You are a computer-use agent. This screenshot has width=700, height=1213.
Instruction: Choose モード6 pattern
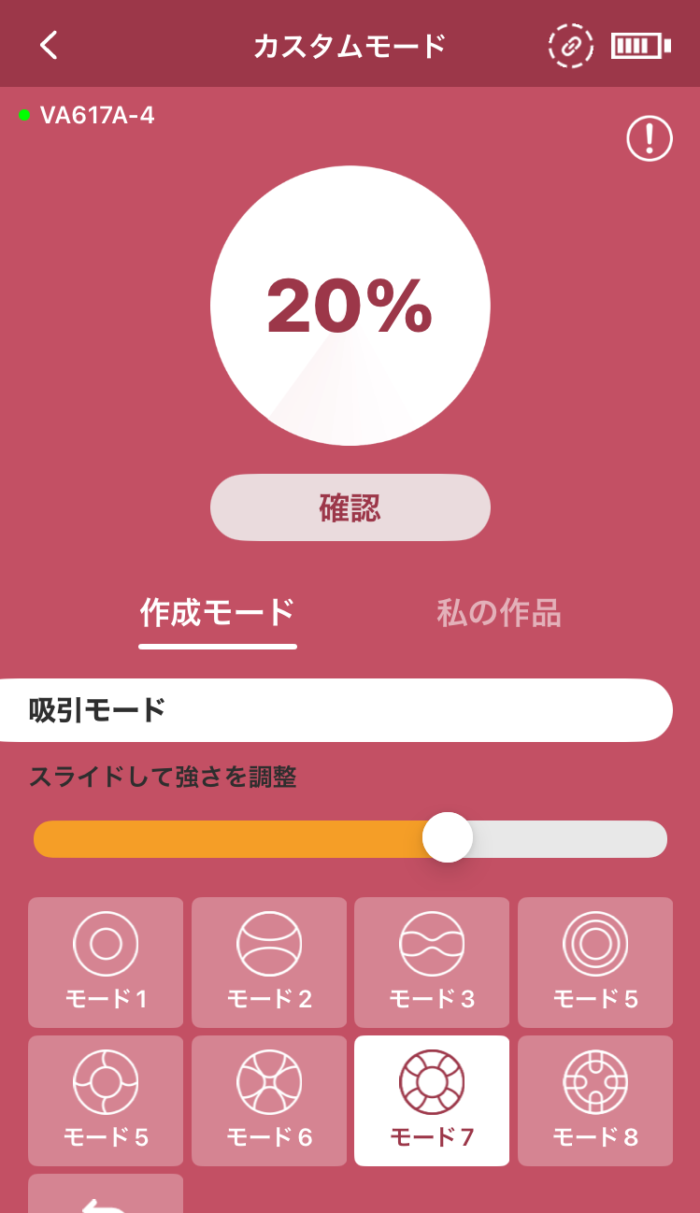pos(269,1101)
